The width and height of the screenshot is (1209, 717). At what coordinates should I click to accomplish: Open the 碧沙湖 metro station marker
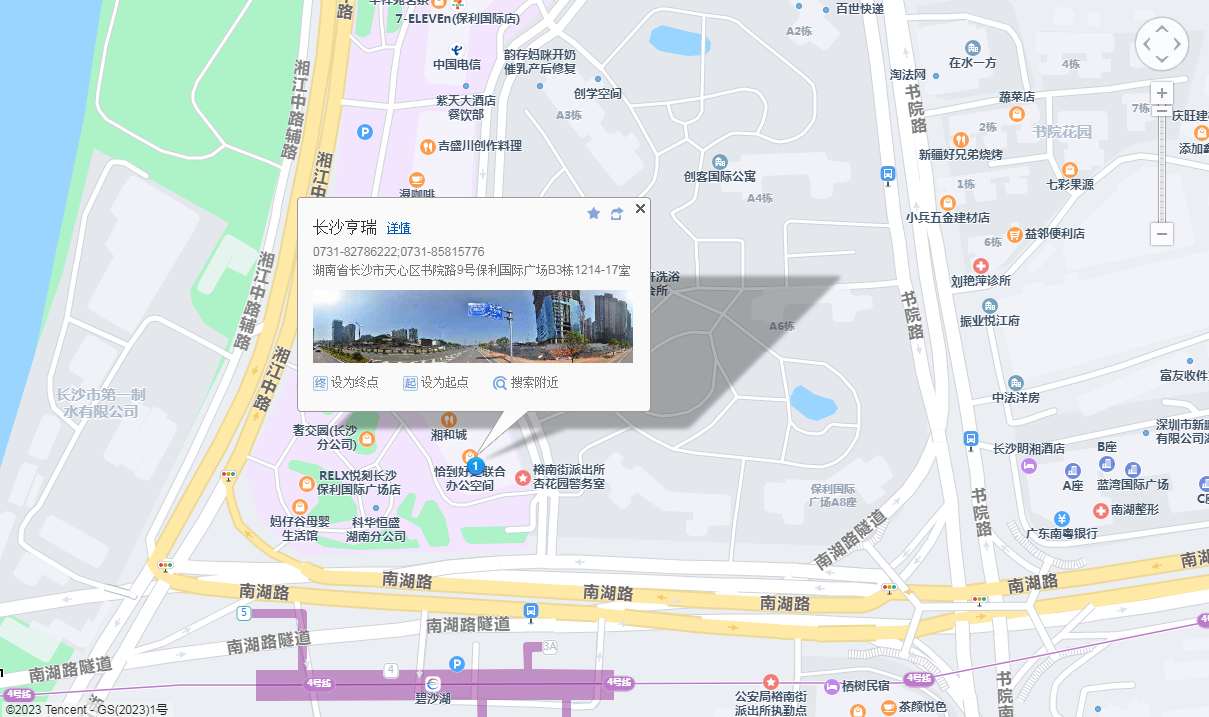(x=432, y=682)
